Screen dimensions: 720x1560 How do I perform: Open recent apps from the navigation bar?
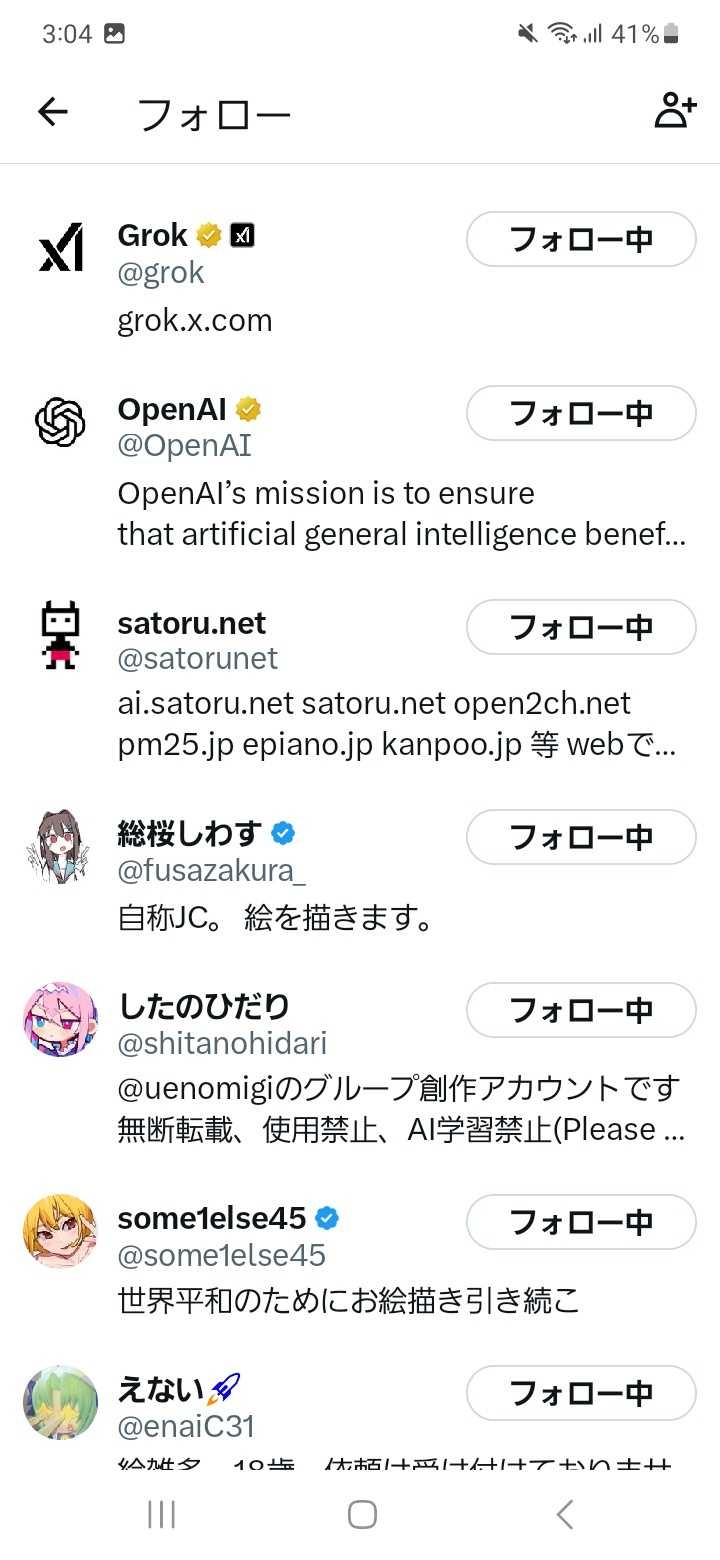coord(161,1514)
